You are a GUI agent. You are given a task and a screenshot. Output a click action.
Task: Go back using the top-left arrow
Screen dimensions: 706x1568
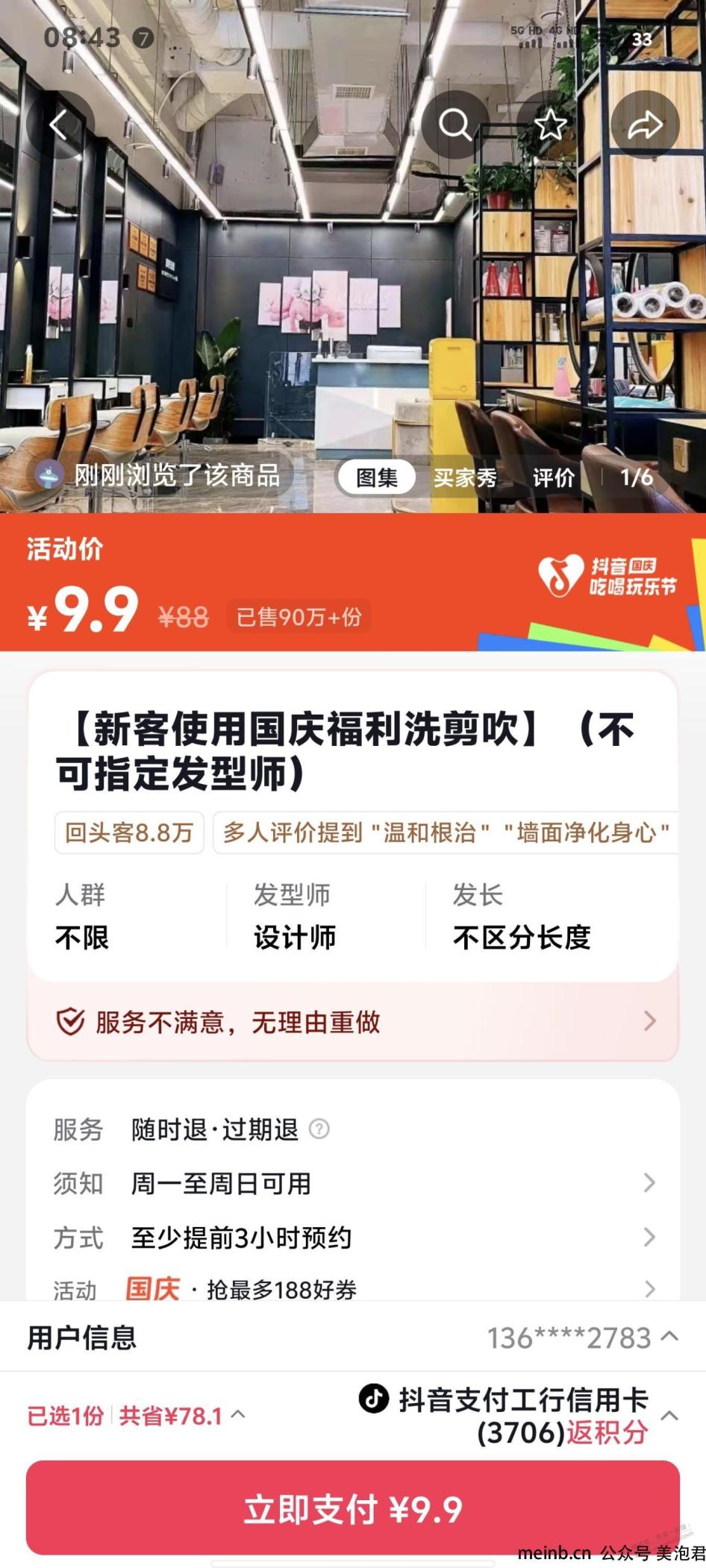click(60, 125)
